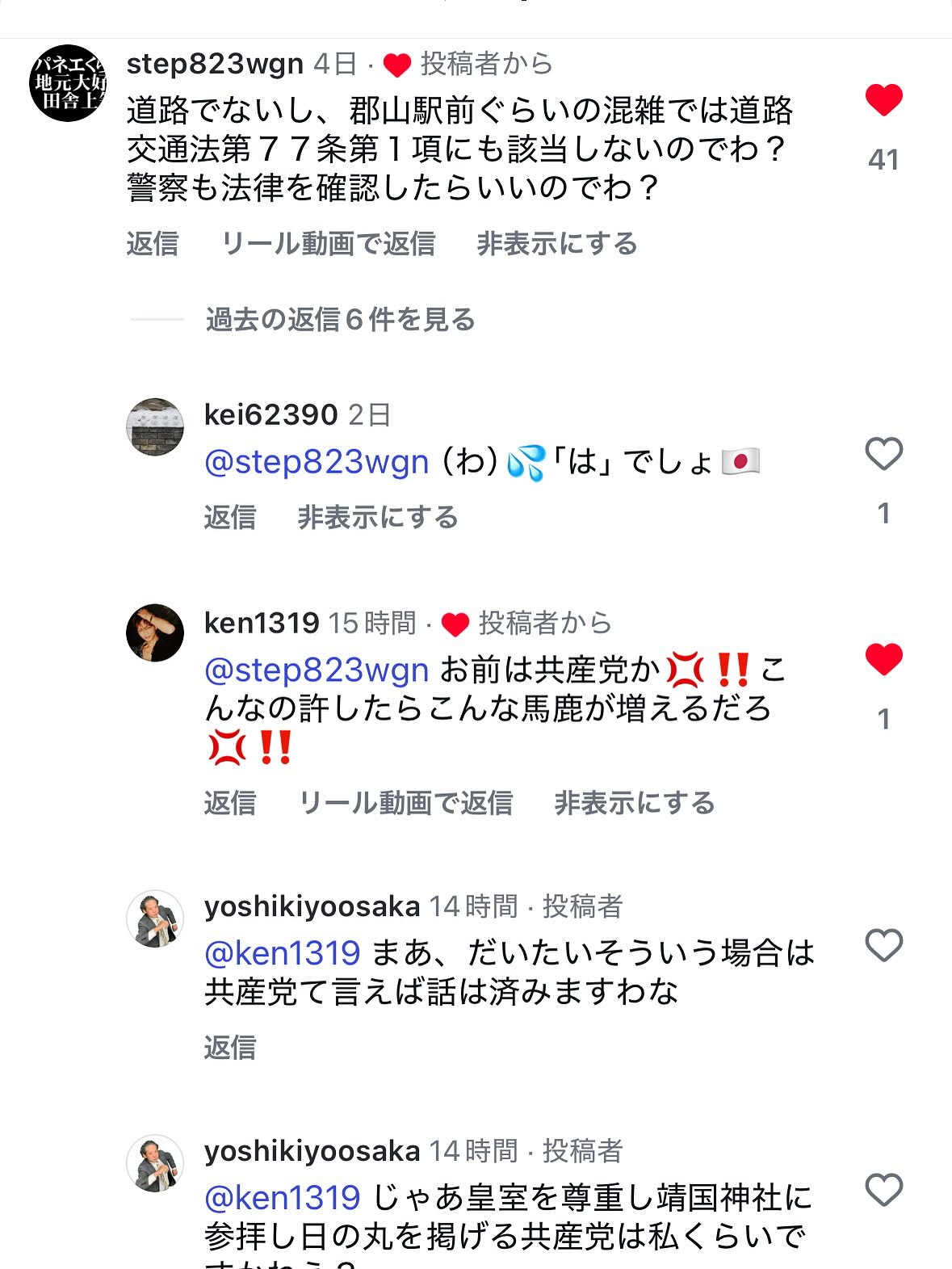
Task: Hide step823wgn's comment with 非表示にする
Action: coord(556,244)
